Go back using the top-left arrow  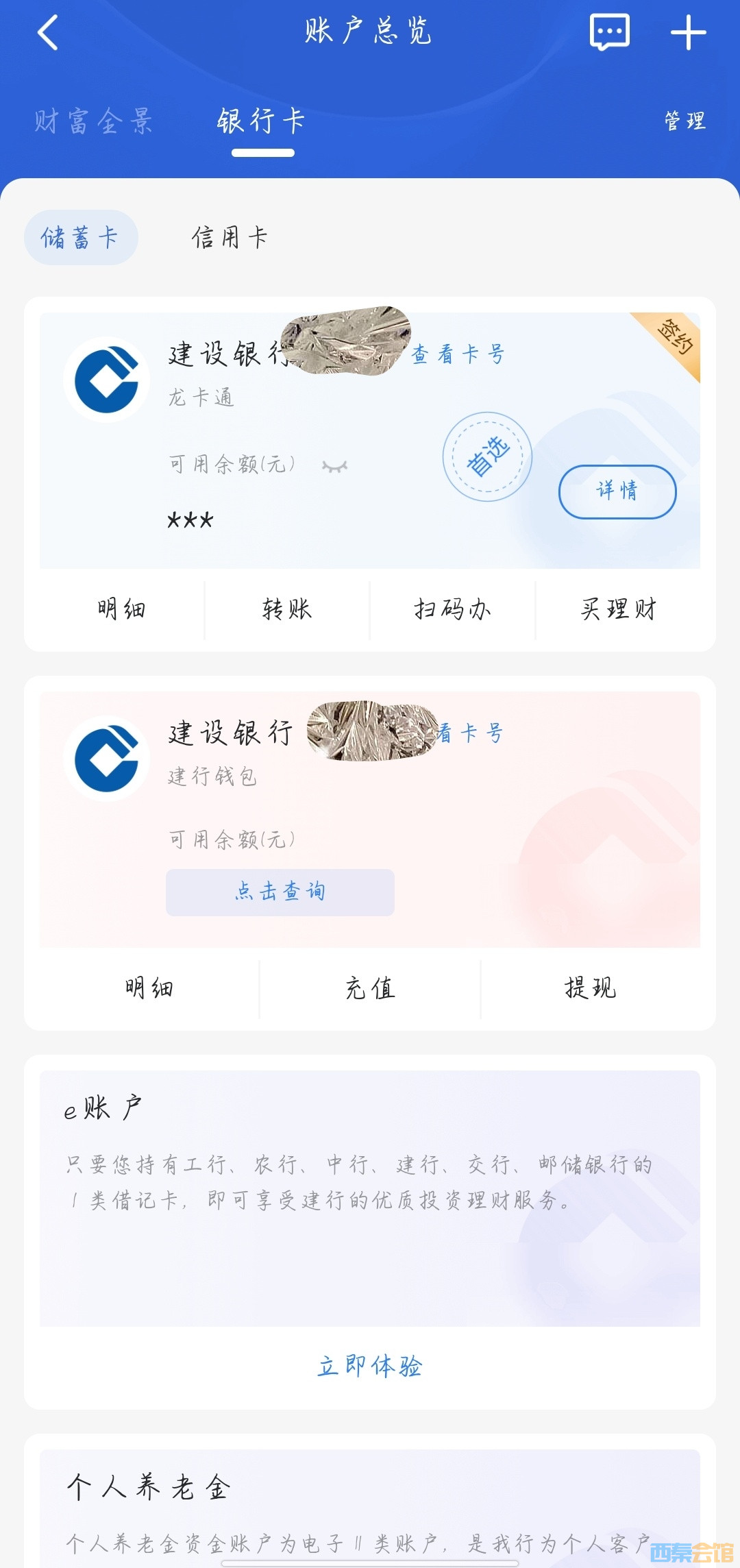[x=48, y=33]
